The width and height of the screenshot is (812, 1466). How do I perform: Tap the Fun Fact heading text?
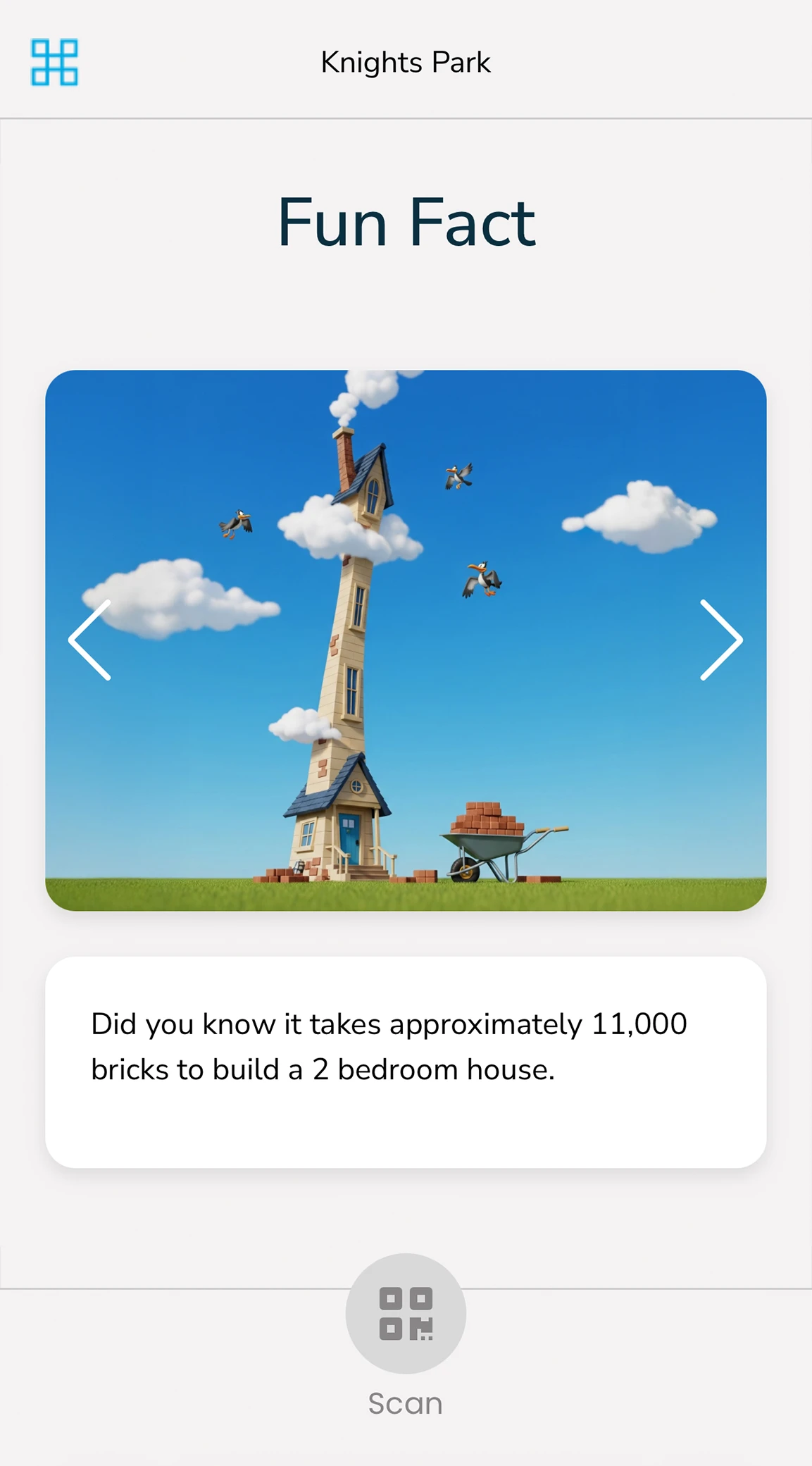(x=406, y=222)
